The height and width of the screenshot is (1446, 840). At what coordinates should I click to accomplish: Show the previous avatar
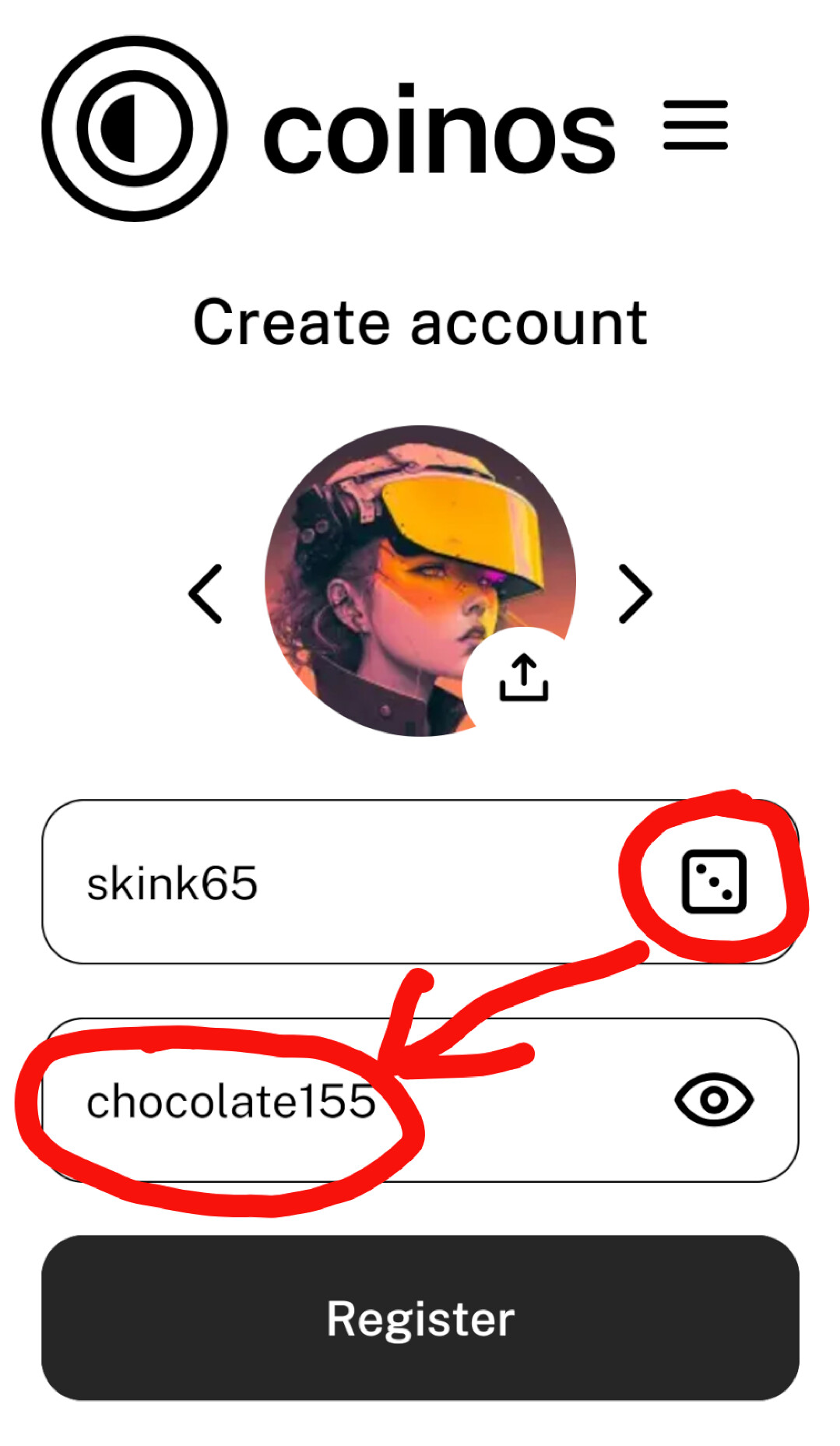tap(206, 594)
